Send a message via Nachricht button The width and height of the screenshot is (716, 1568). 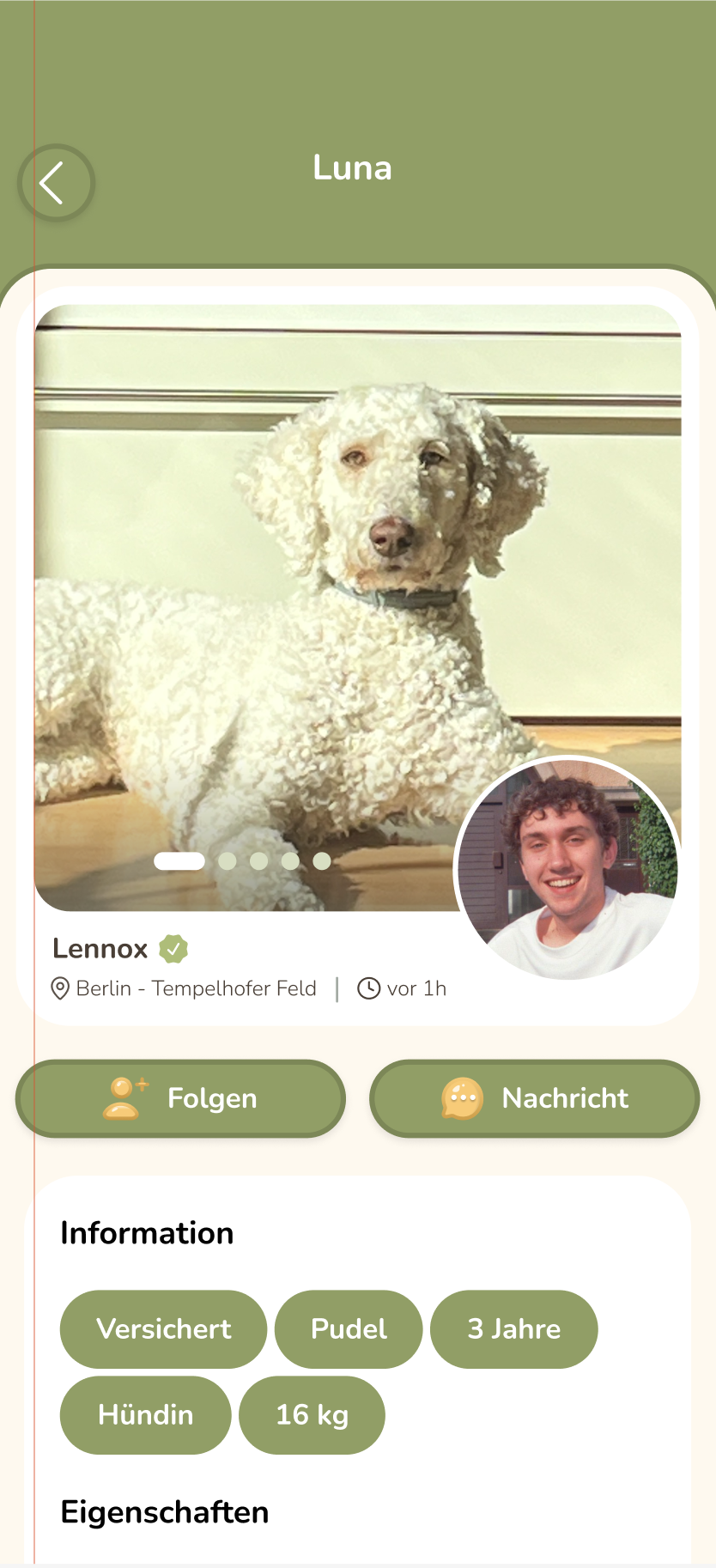[x=534, y=1098]
